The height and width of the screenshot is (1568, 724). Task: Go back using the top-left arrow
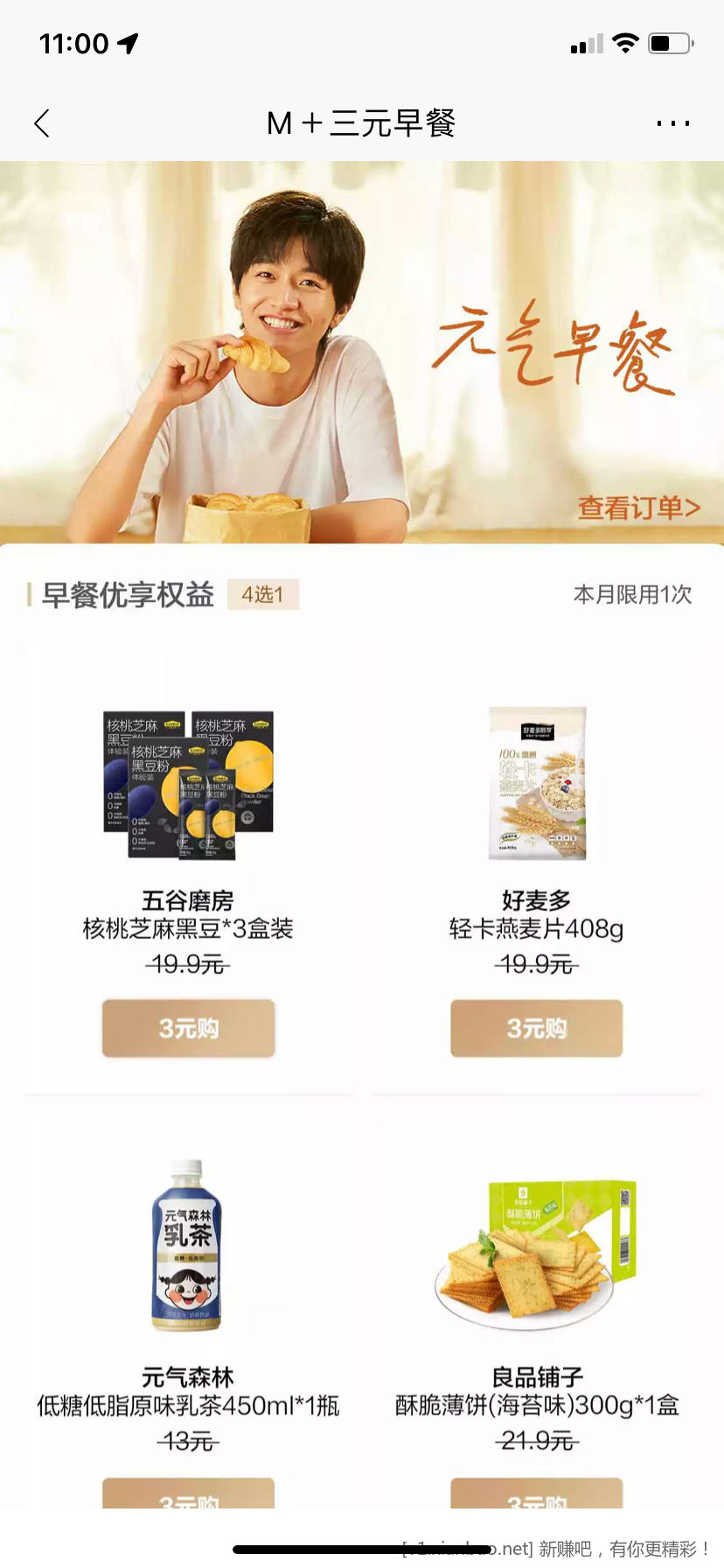pyautogui.click(x=42, y=123)
